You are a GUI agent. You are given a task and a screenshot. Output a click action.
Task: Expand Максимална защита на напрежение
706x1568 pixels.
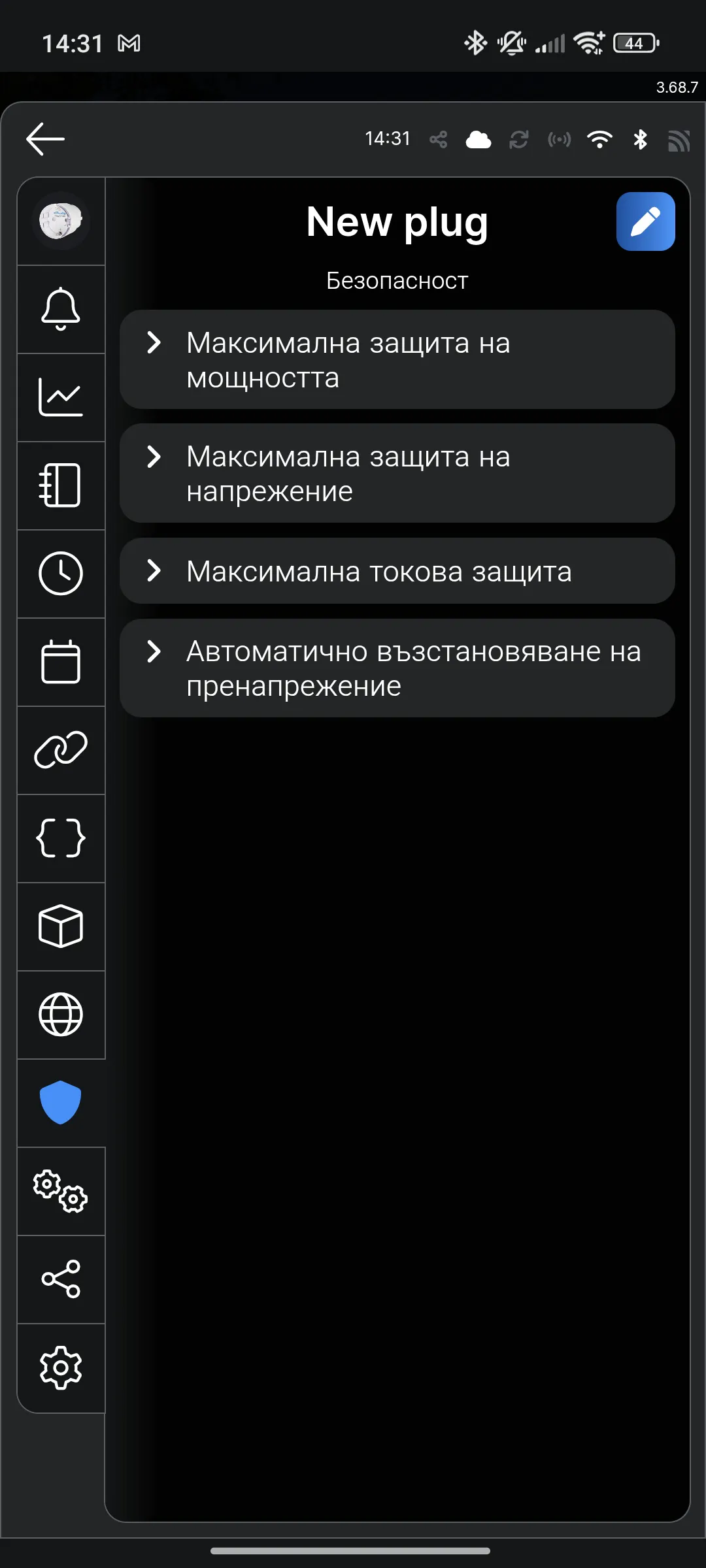397,474
